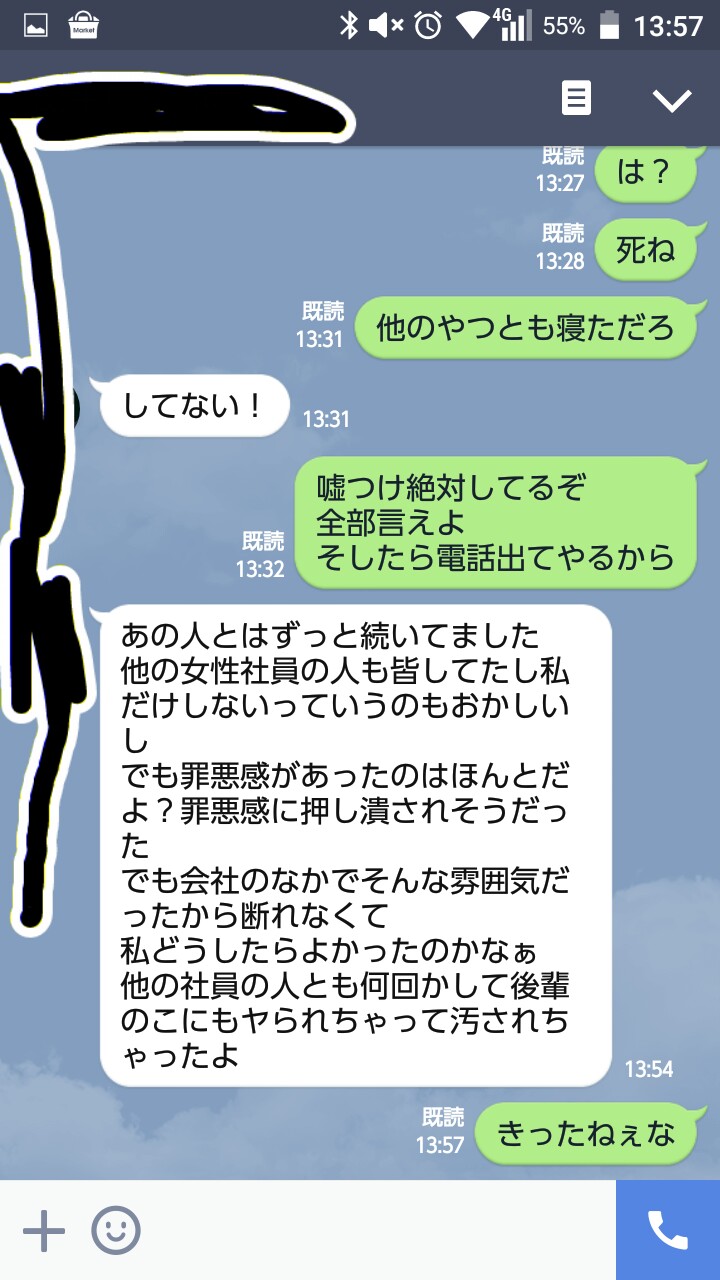720x1280 pixels.
Task: Open the notes icon in chat header
Action: click(x=577, y=98)
